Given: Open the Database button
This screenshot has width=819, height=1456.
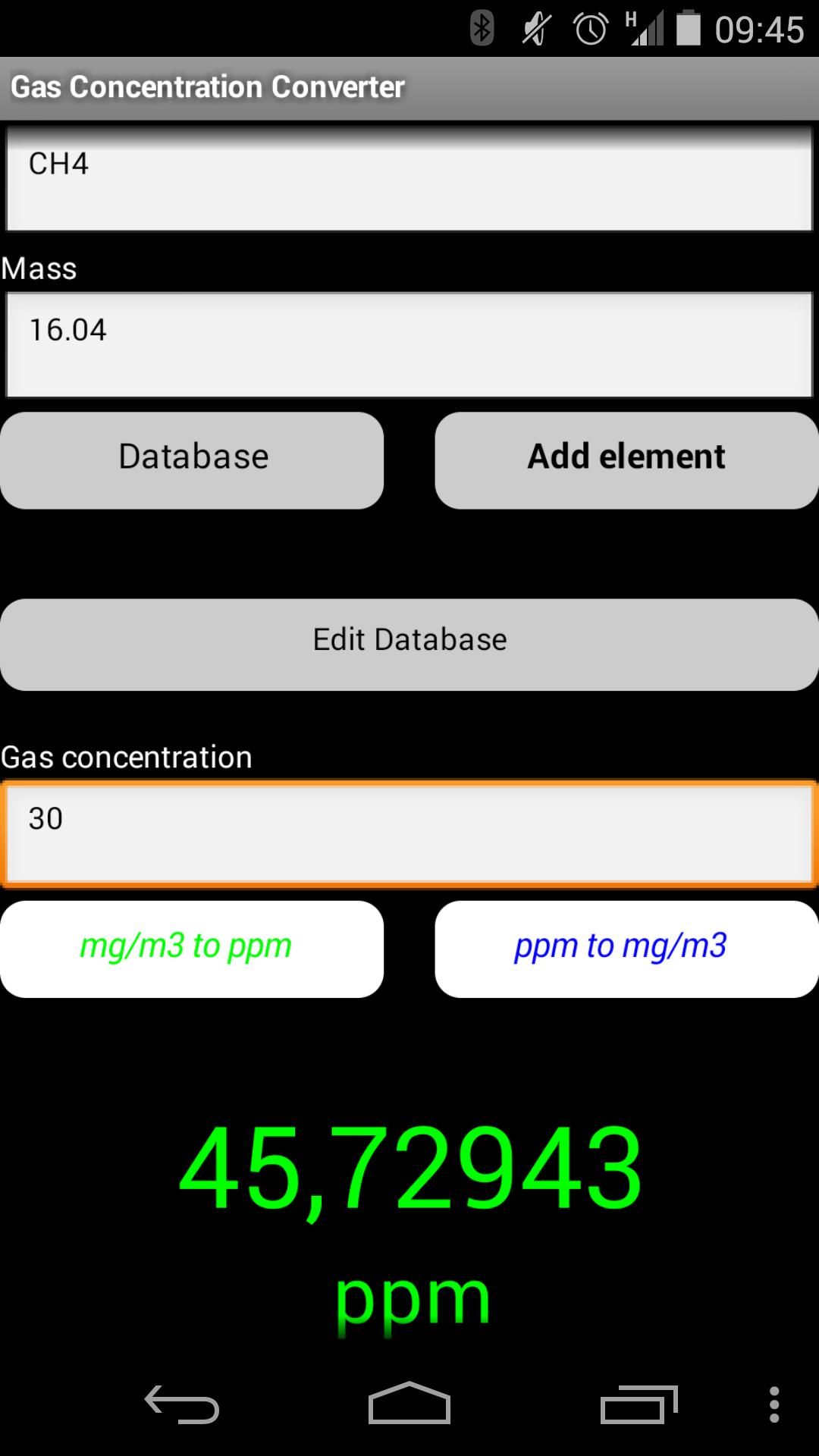Looking at the screenshot, I should coord(192,460).
